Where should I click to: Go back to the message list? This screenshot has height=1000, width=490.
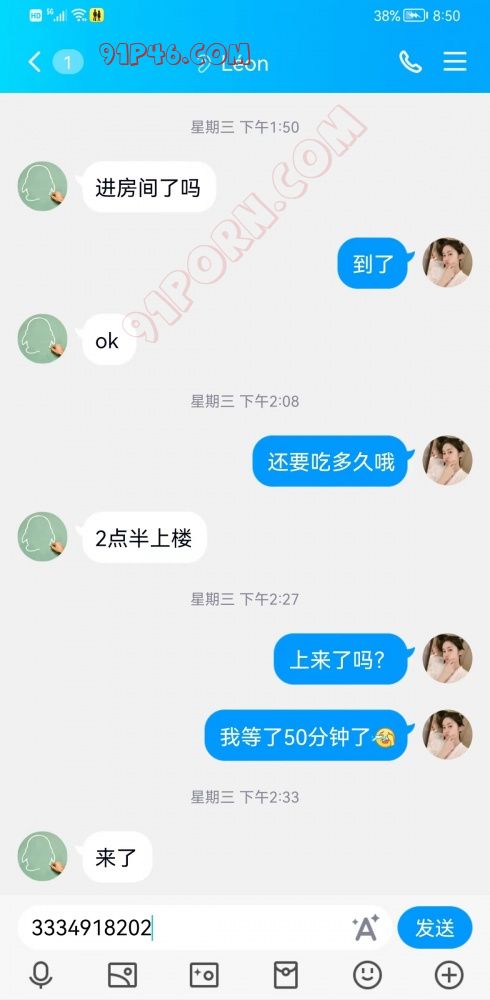pos(34,62)
